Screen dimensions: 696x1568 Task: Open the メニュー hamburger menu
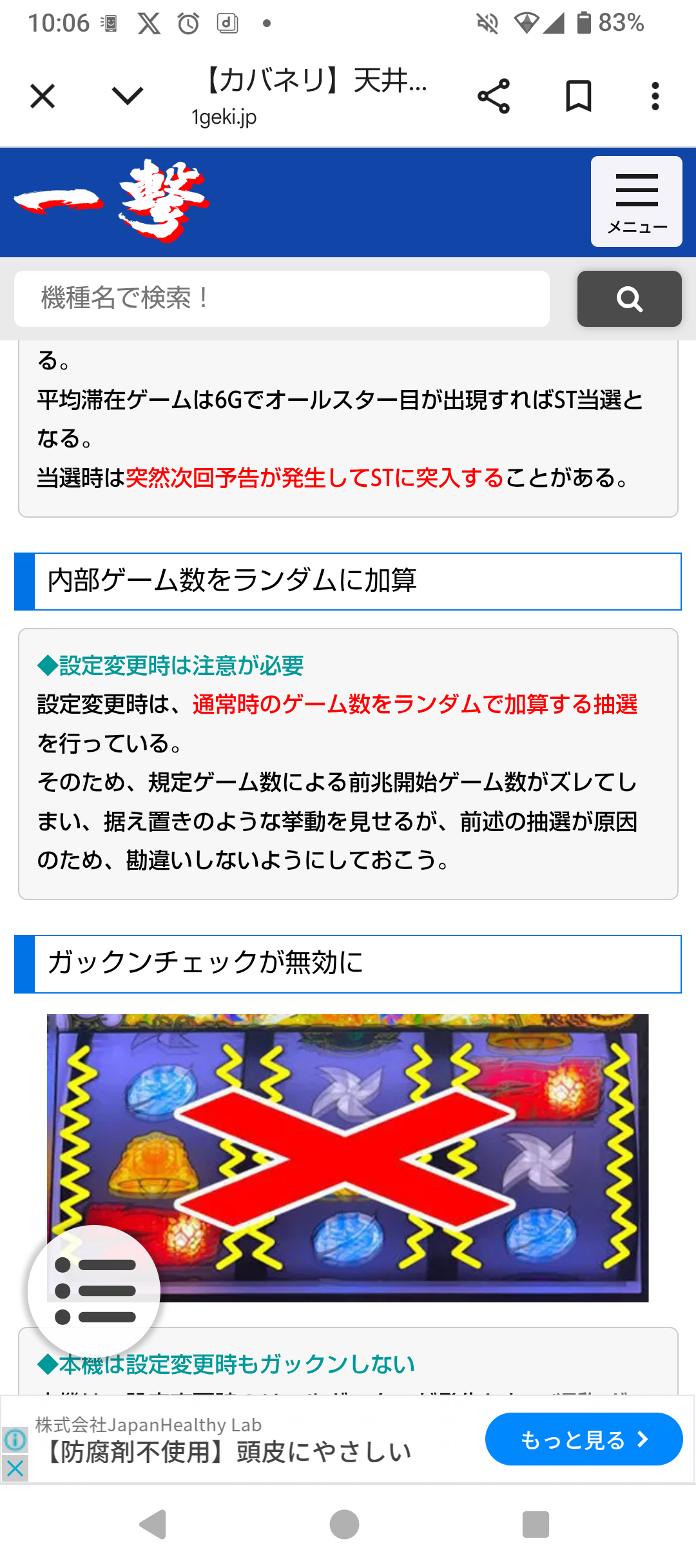pos(637,201)
